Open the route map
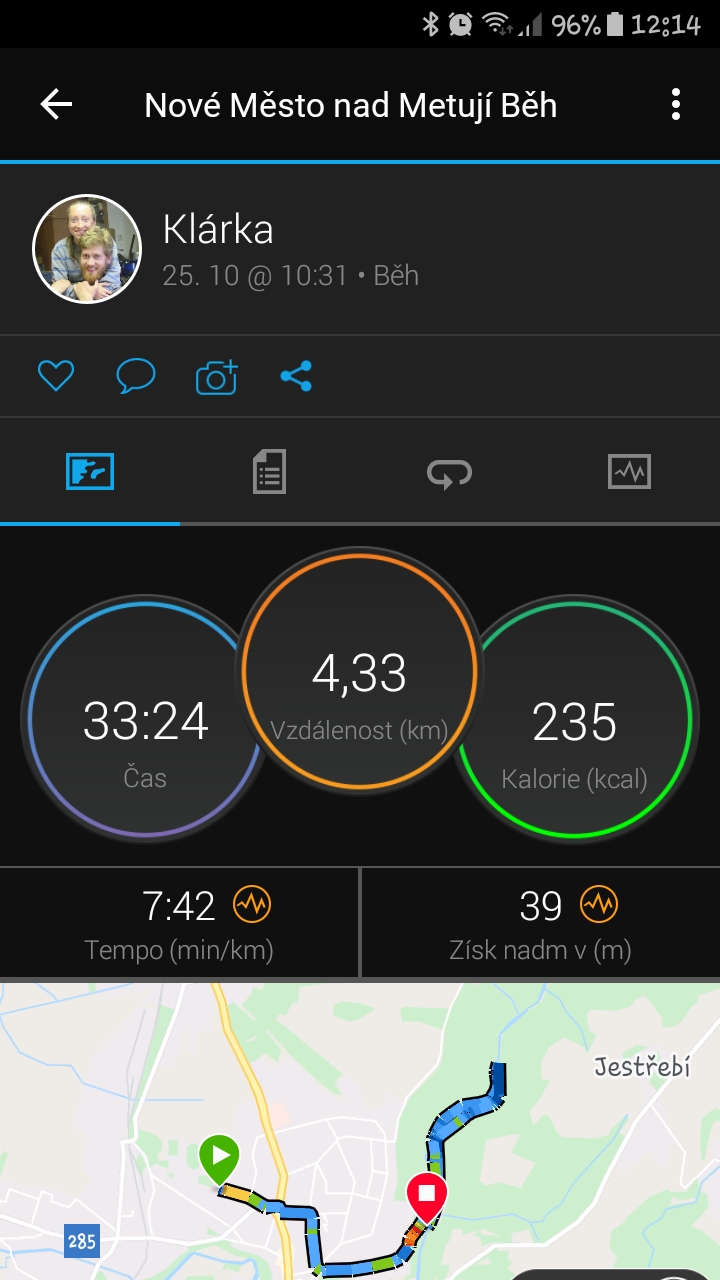Screen dimensions: 720x1280 point(360,1131)
